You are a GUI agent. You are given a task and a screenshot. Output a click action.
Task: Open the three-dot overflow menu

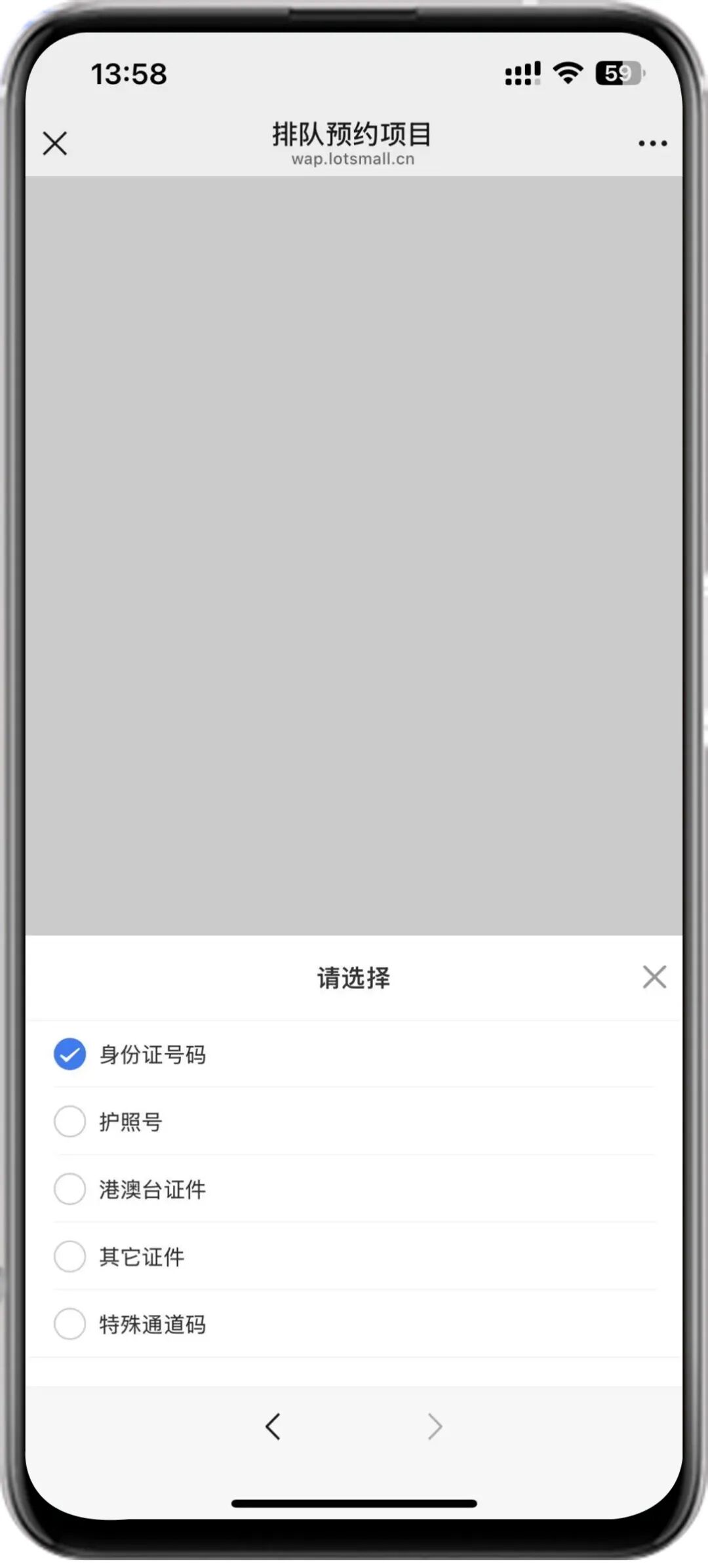point(652,143)
